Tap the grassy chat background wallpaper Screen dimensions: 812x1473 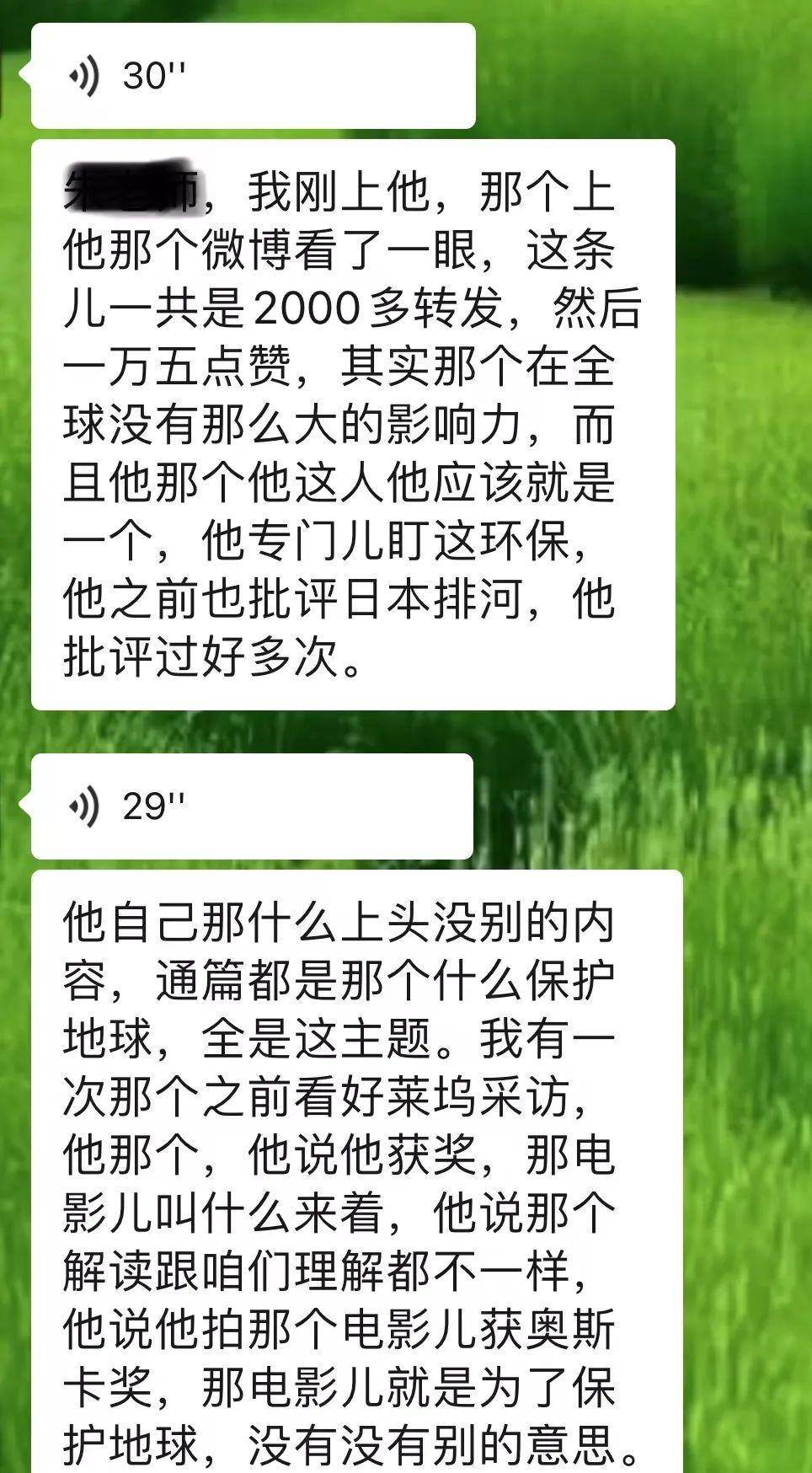tap(741, 421)
